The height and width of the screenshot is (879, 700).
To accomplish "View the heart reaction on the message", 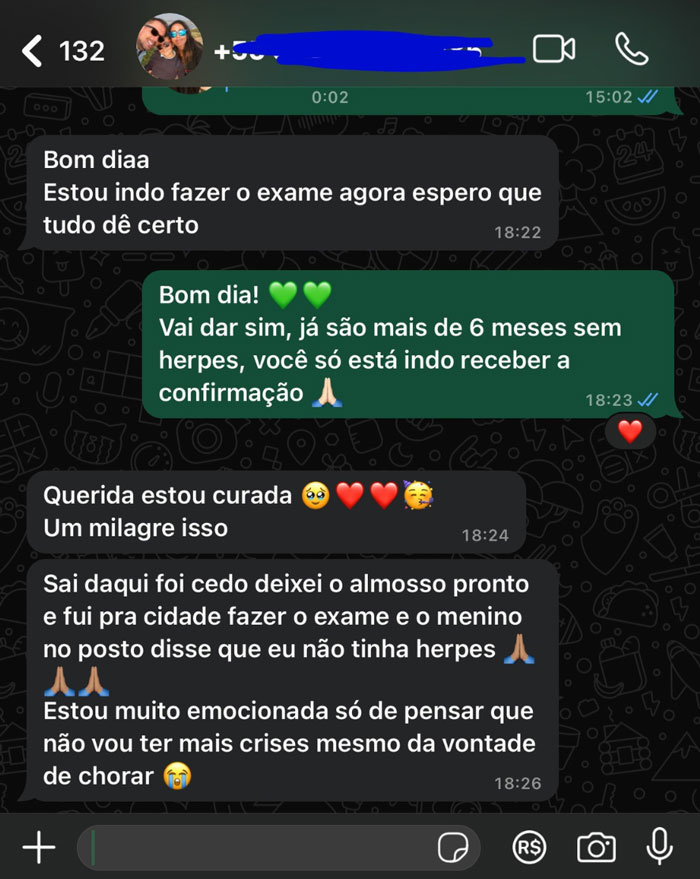I will coord(630,432).
